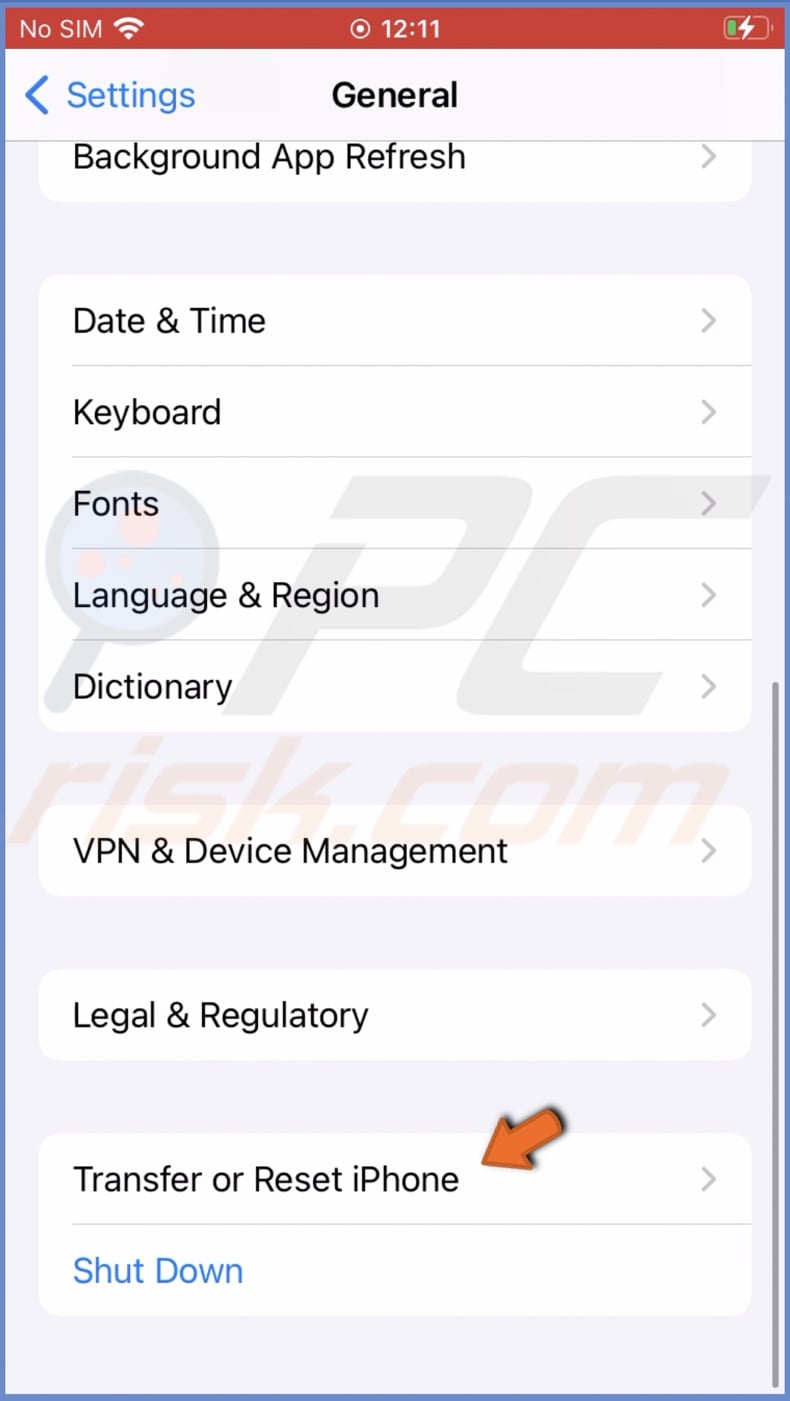Open Dictionary settings
Image resolution: width=790 pixels, height=1401 pixels.
(152, 687)
